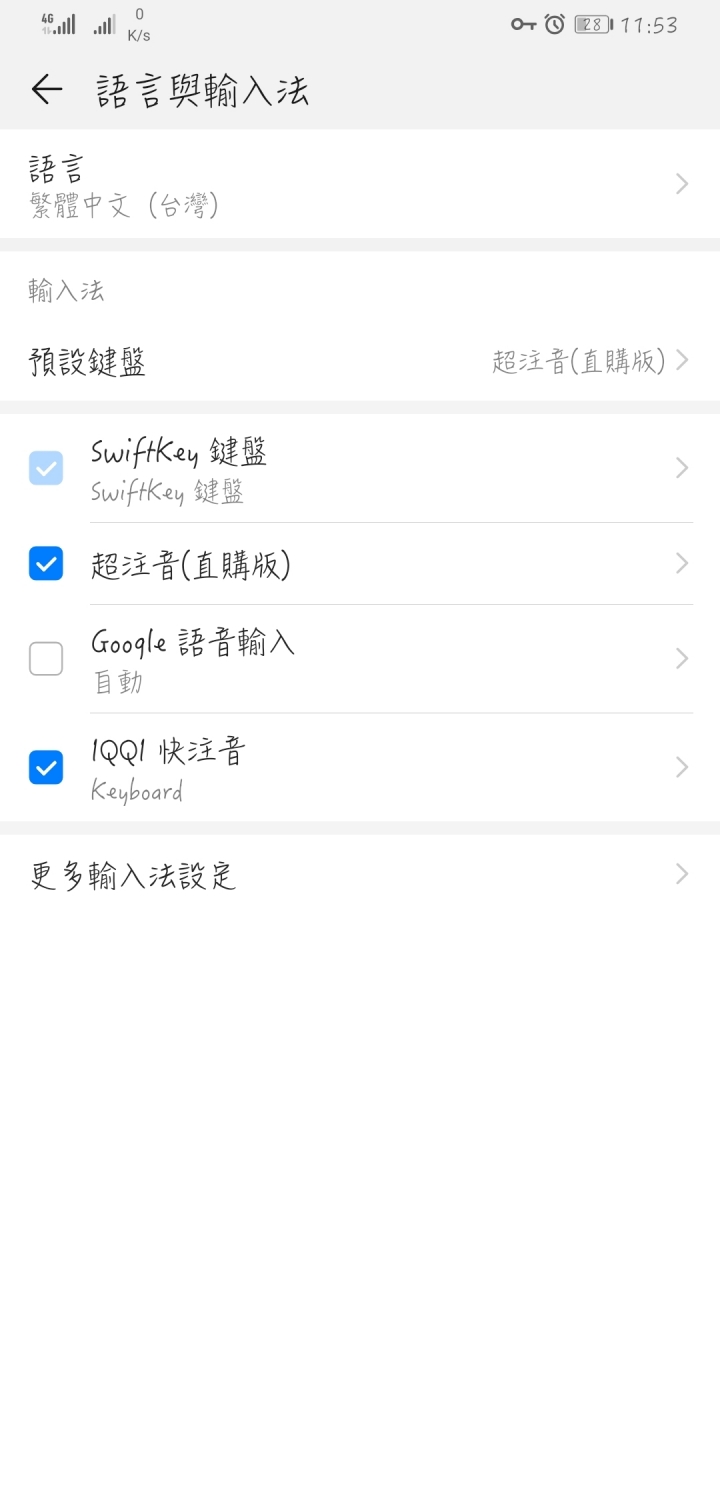720x1496 pixels.
Task: Uncheck the IQQI 快注音 checkbox
Action: click(x=46, y=768)
